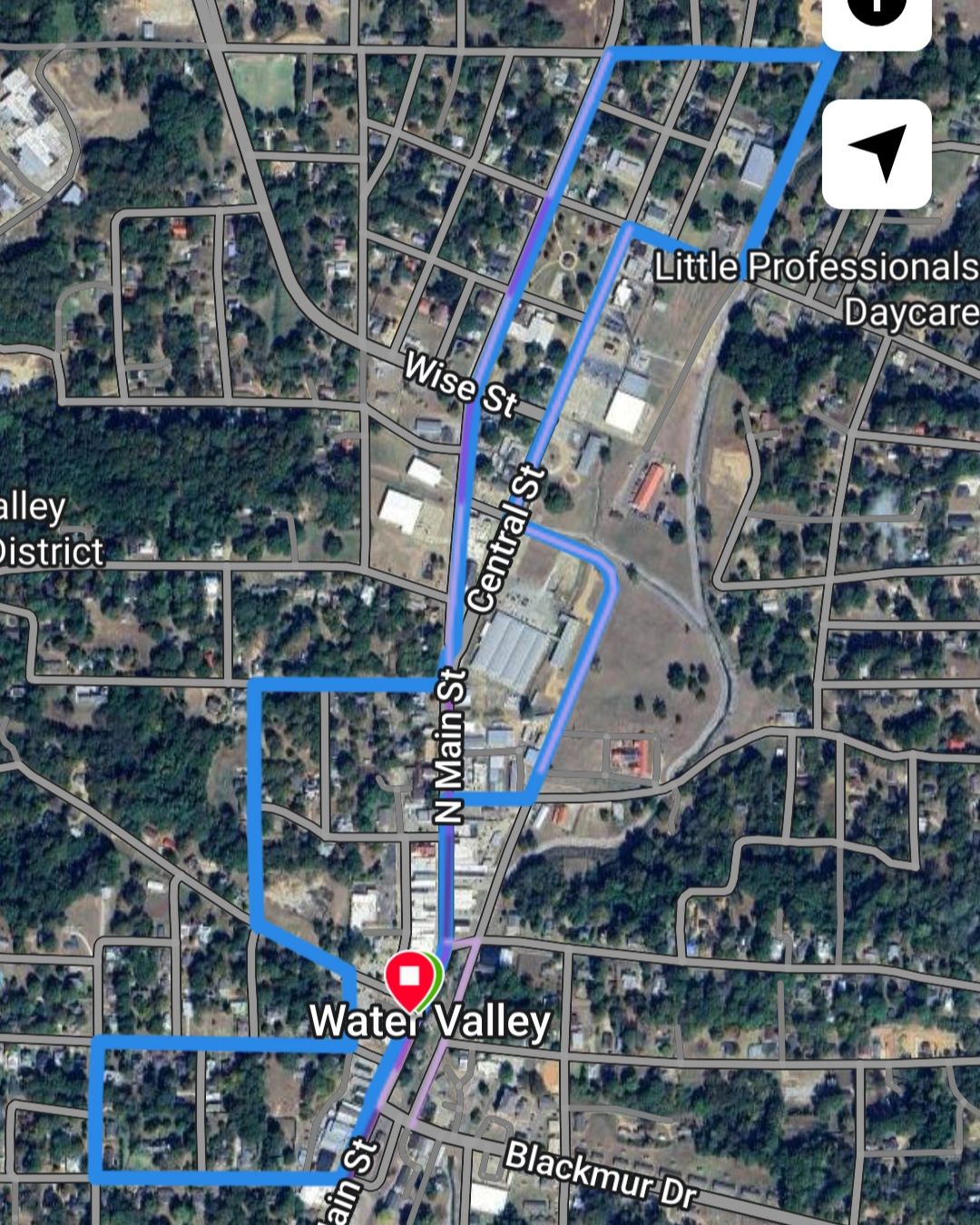Open the map info button
The width and height of the screenshot is (980, 1225).
pos(877,16)
